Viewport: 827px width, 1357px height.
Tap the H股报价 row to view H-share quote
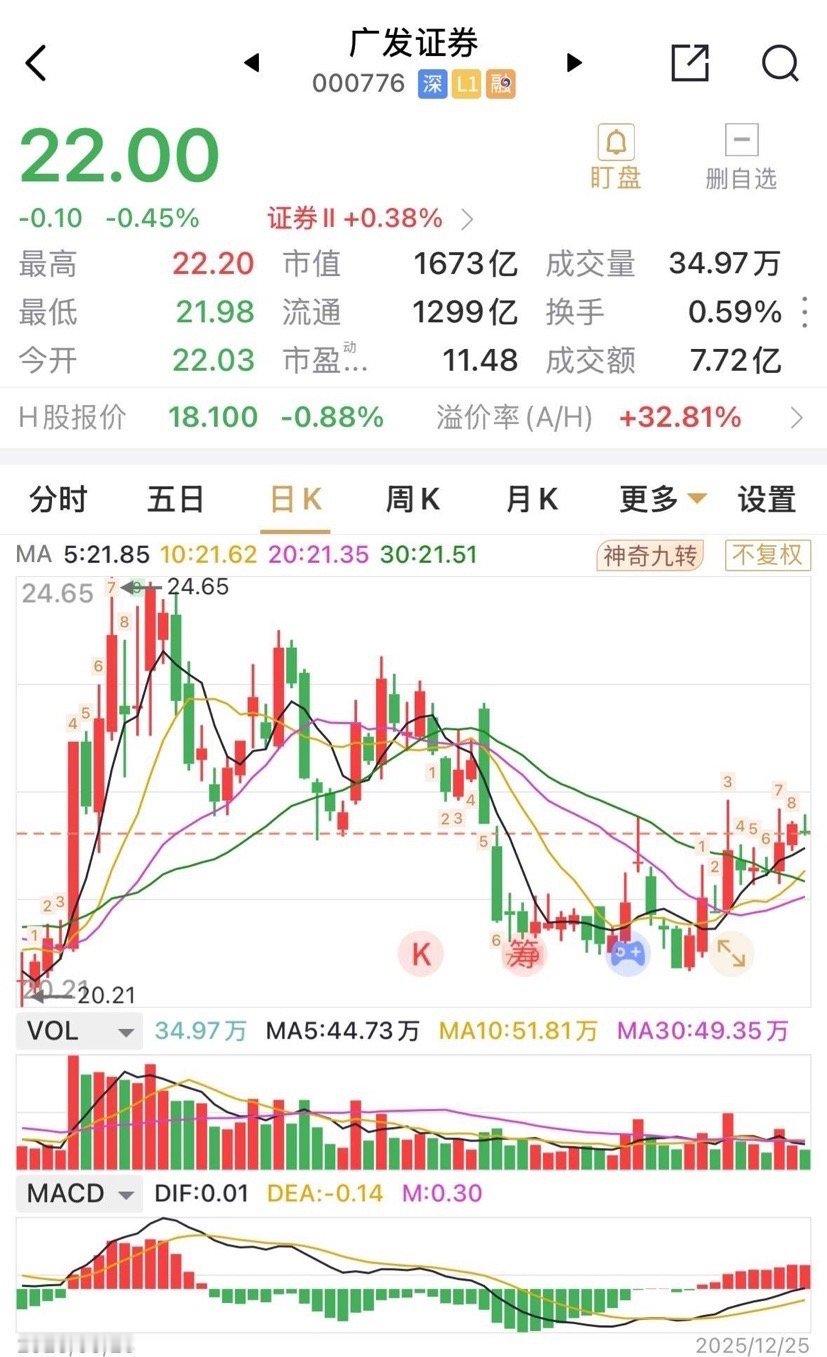pos(400,419)
